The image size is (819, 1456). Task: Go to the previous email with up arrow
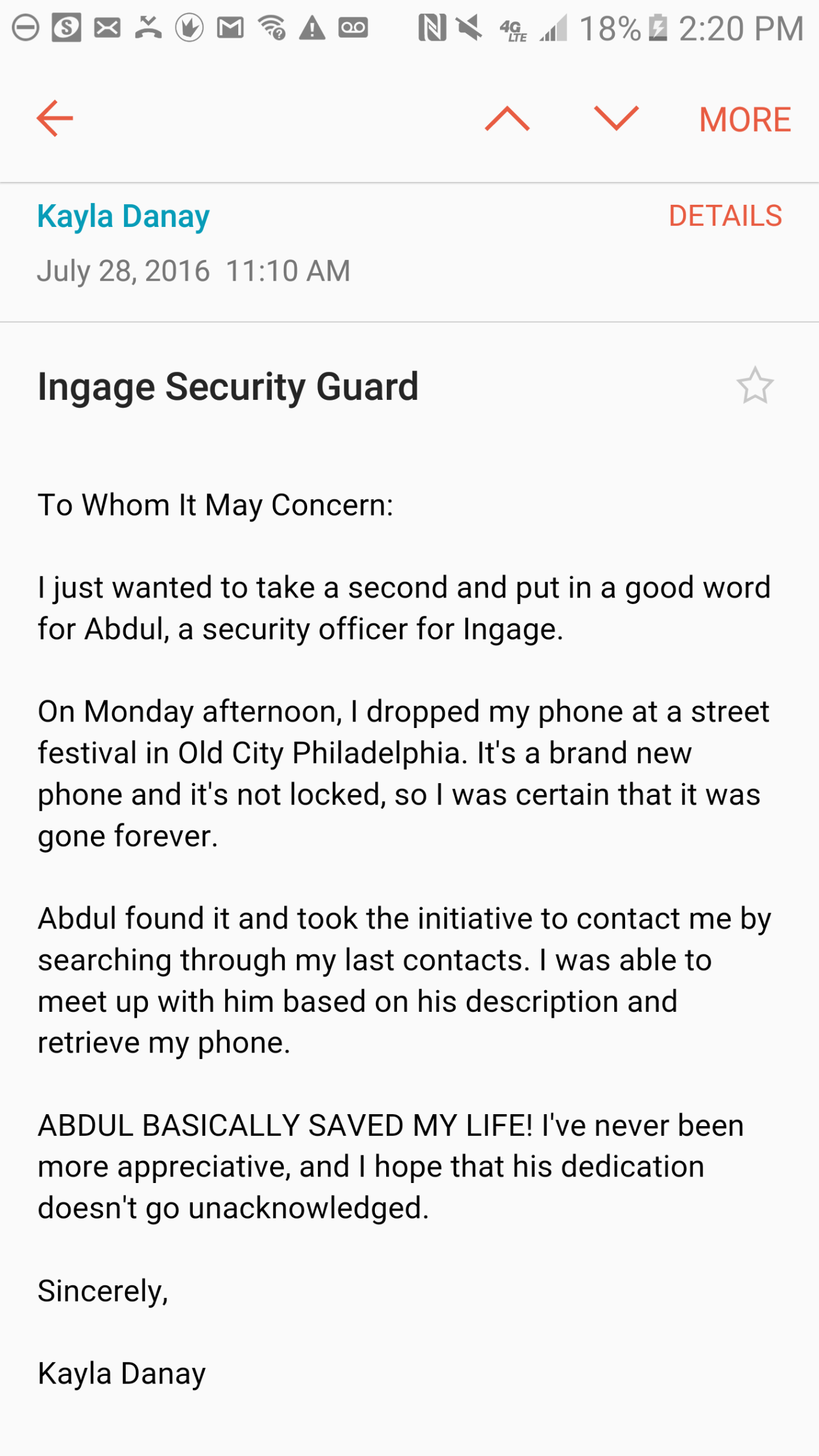coord(507,119)
